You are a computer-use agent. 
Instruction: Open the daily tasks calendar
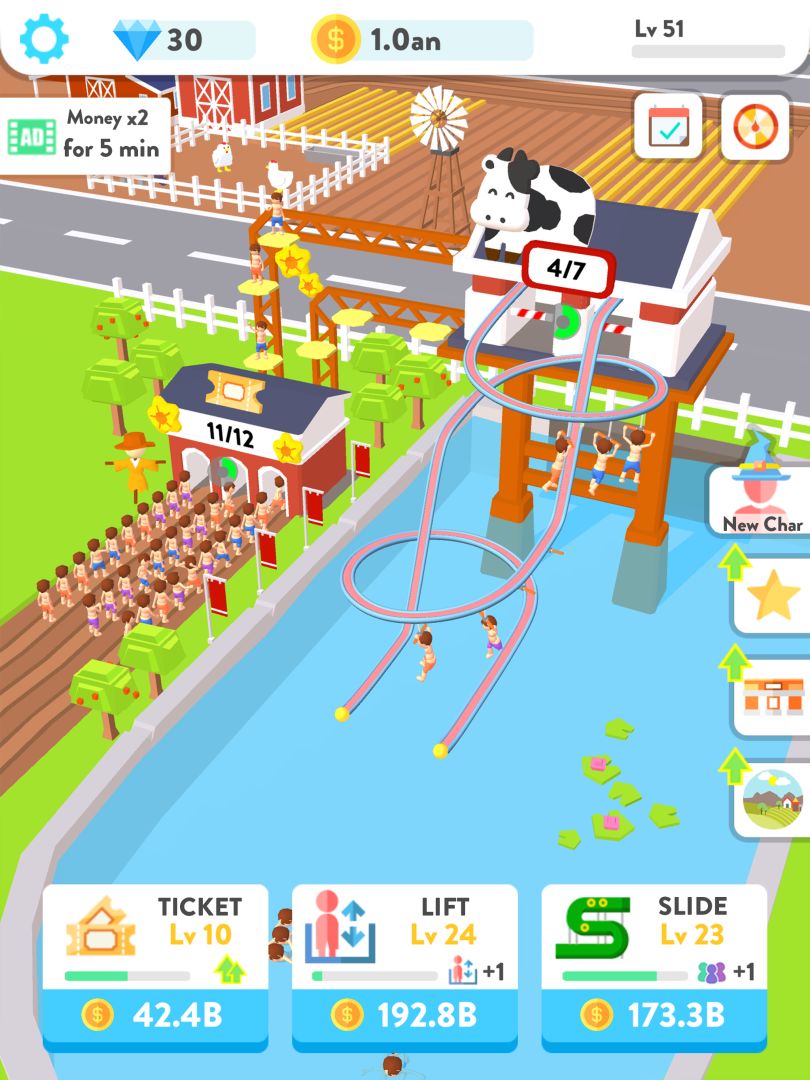tap(668, 124)
